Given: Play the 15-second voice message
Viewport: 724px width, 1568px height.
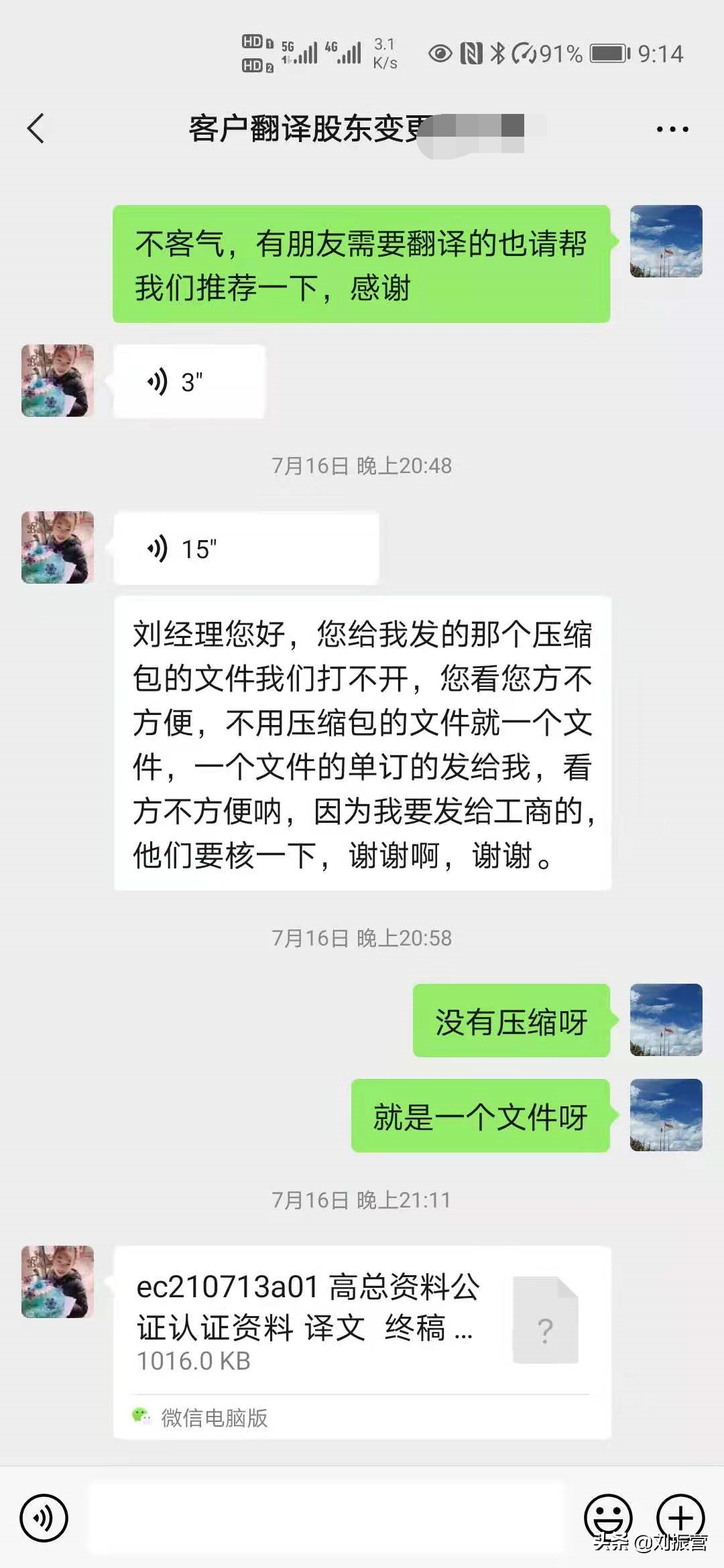Looking at the screenshot, I should pos(245,549).
